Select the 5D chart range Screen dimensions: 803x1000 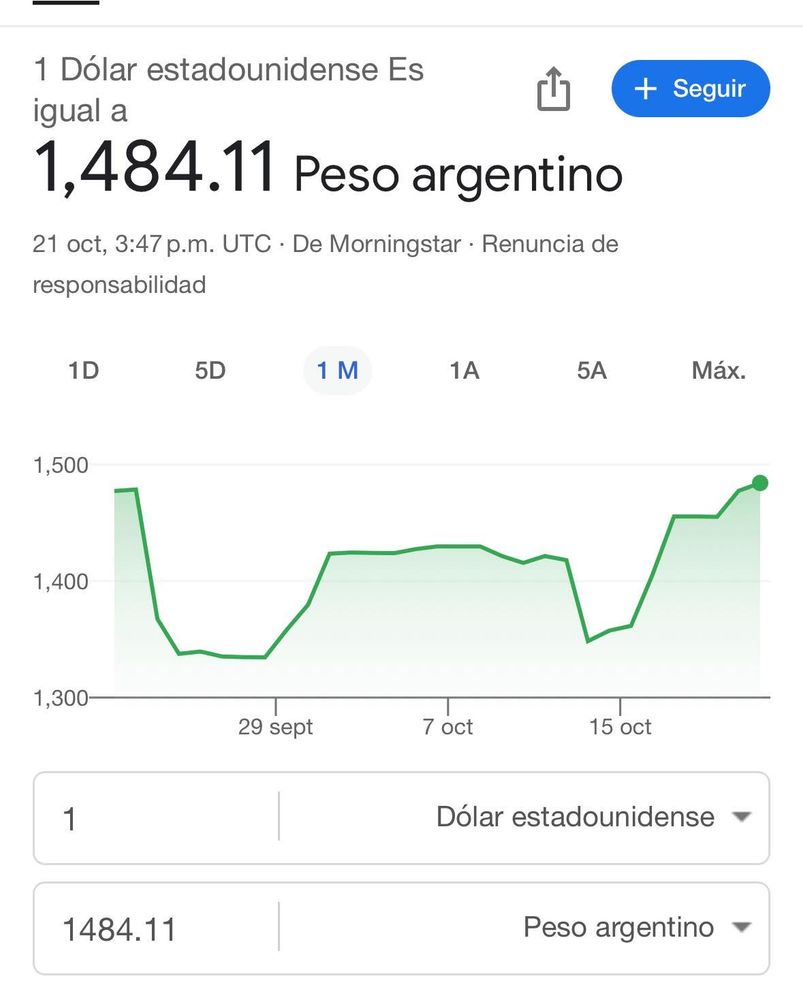click(x=210, y=371)
